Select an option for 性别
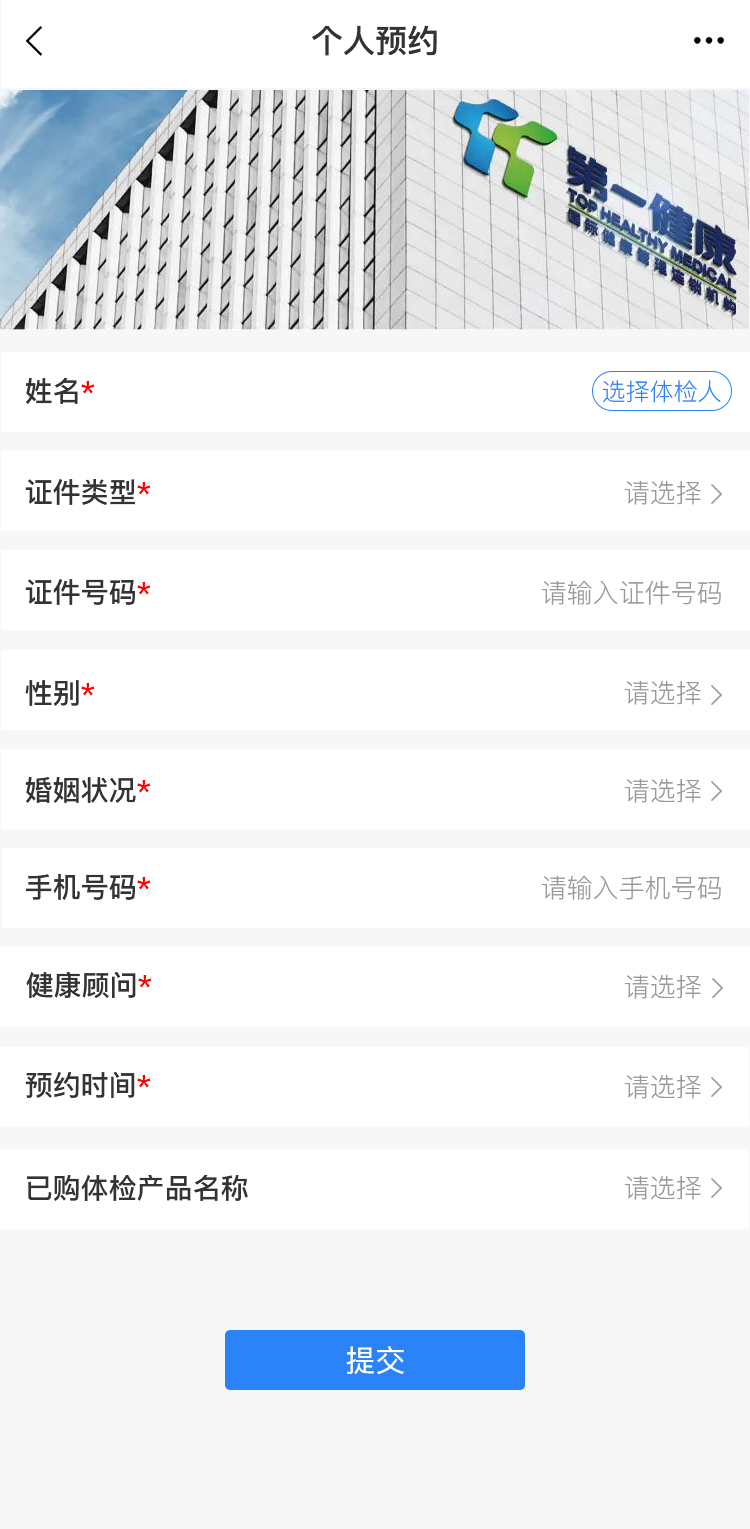 tap(672, 693)
